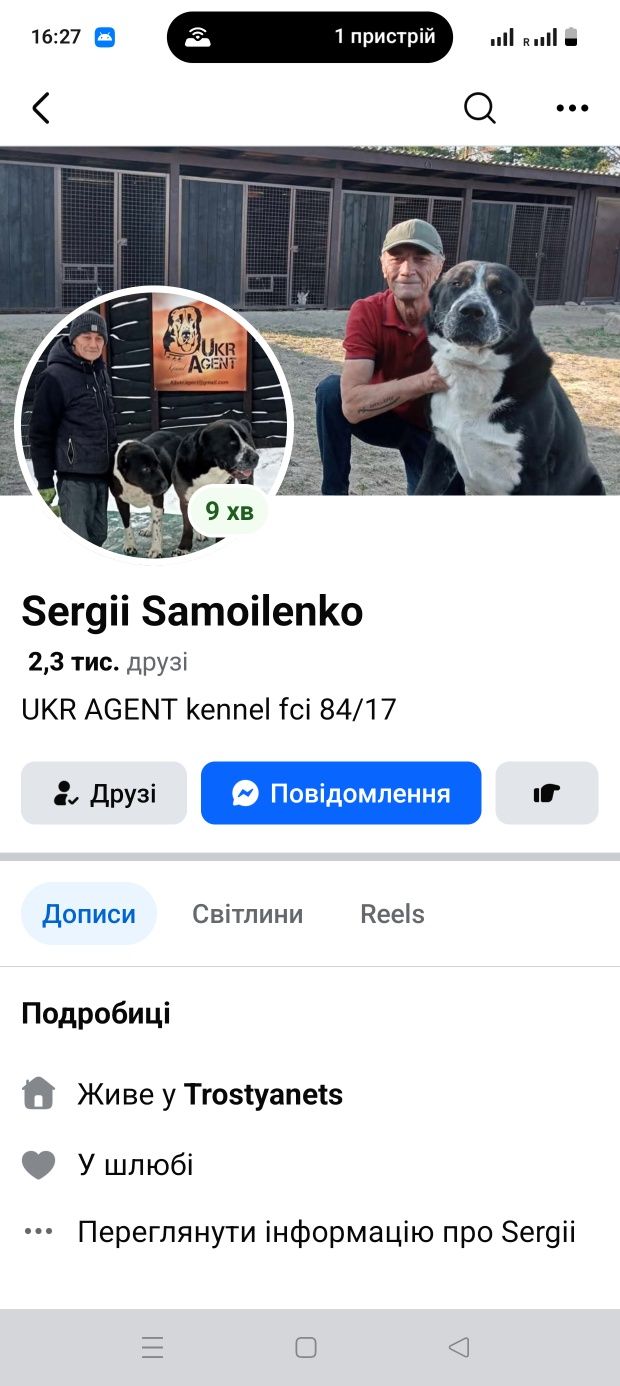Screen dimensions: 620x1386
Task: Open search on this profile
Action: (480, 108)
